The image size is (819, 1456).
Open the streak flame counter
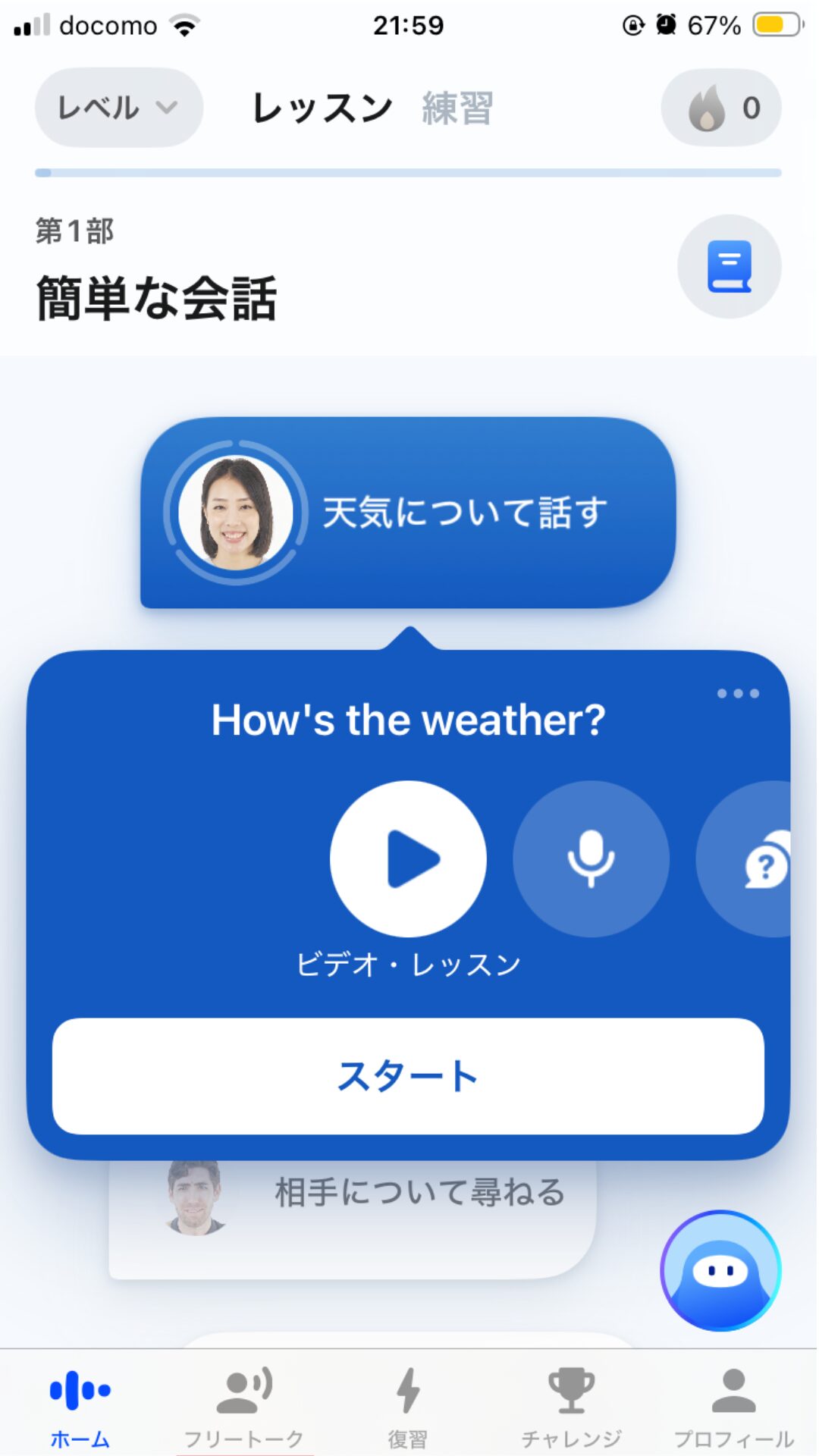coord(721,108)
